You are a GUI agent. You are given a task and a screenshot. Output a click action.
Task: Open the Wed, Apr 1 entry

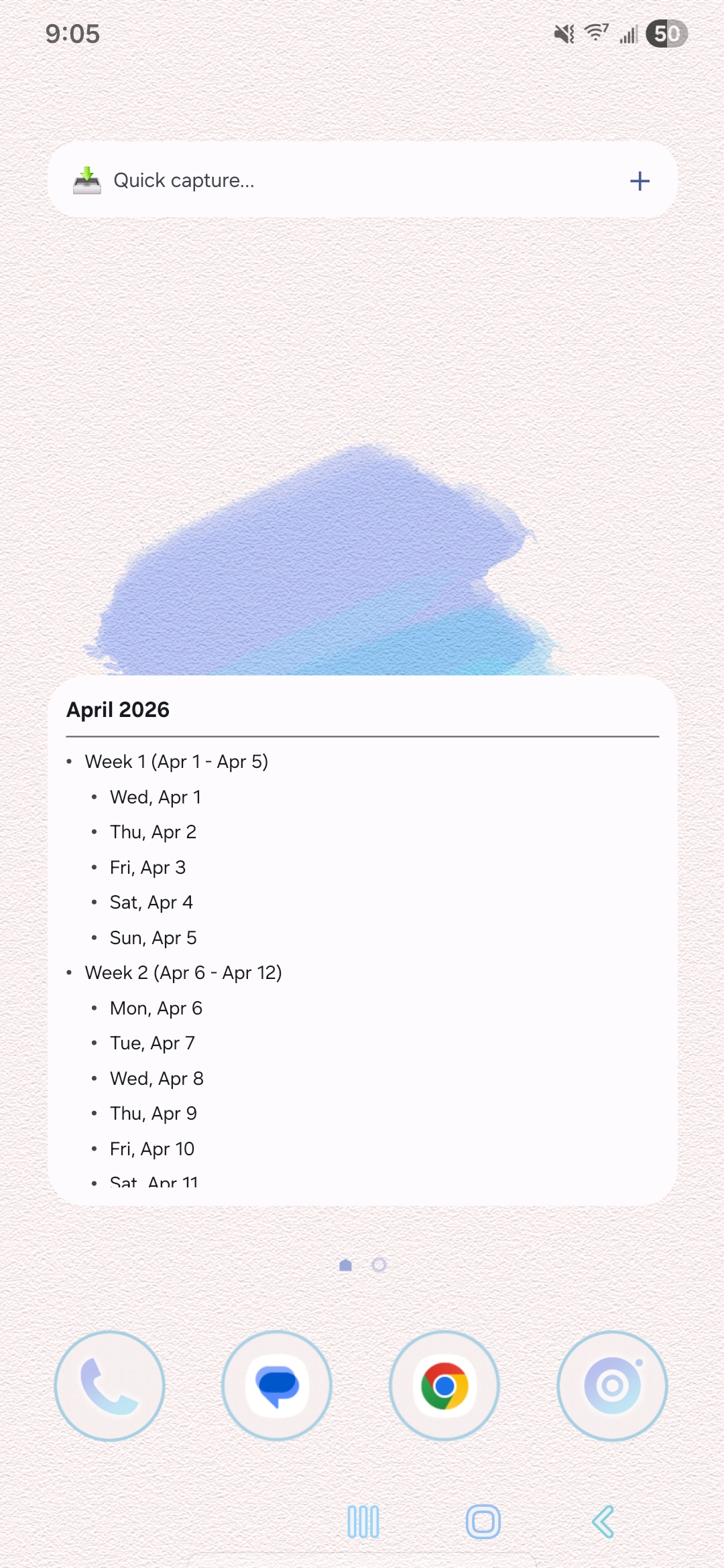(x=156, y=797)
